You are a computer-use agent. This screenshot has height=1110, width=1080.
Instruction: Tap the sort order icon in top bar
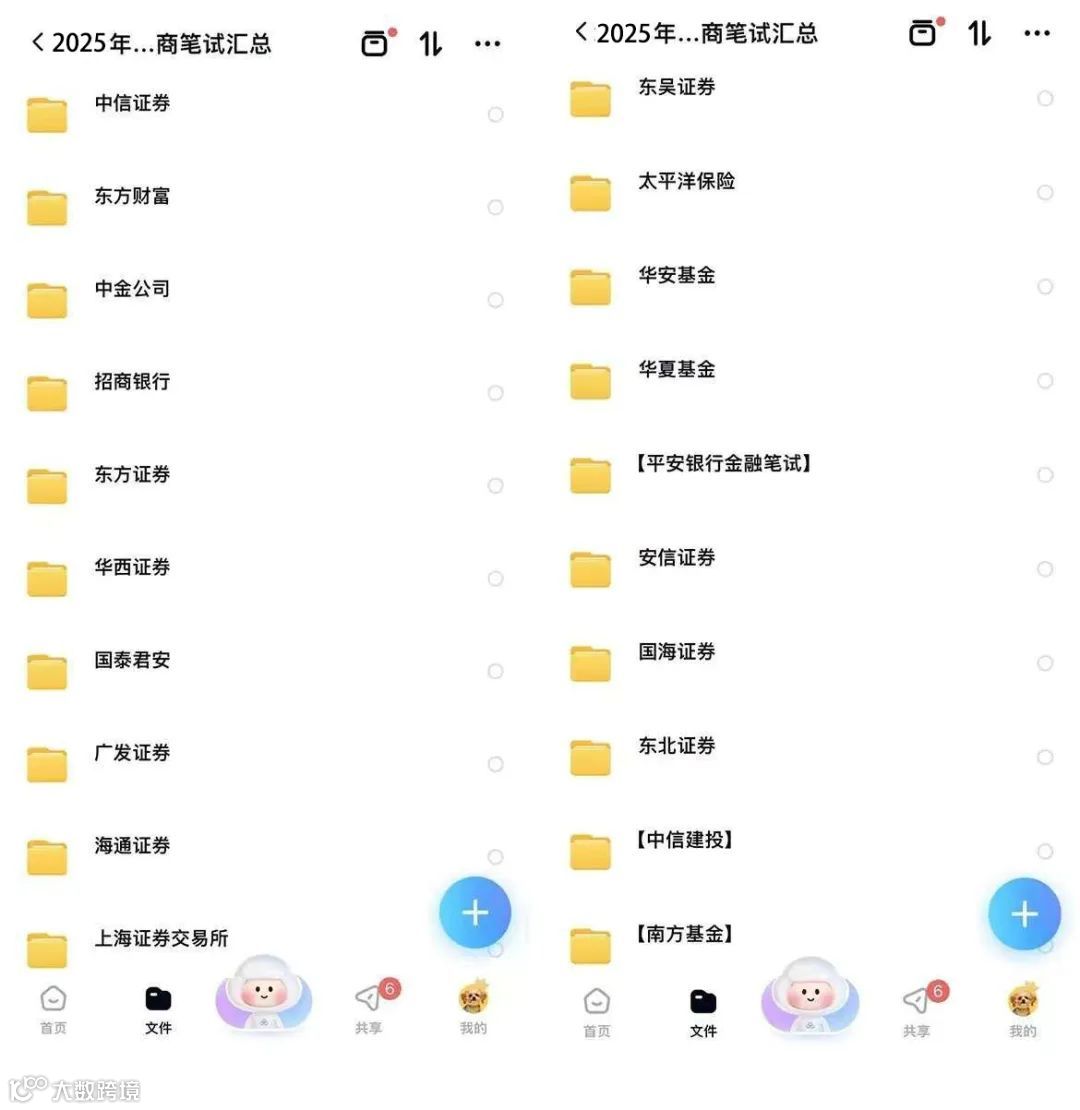coord(430,42)
